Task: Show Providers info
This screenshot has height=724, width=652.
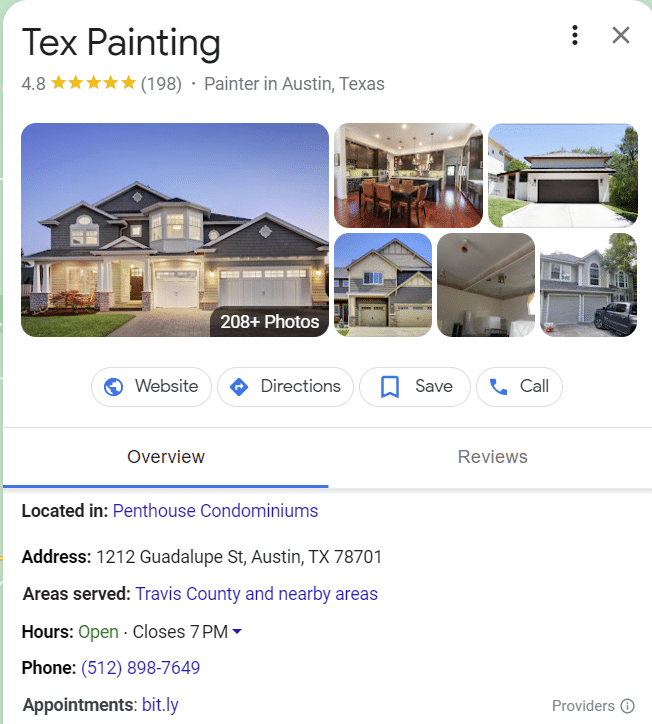Action: (627, 706)
